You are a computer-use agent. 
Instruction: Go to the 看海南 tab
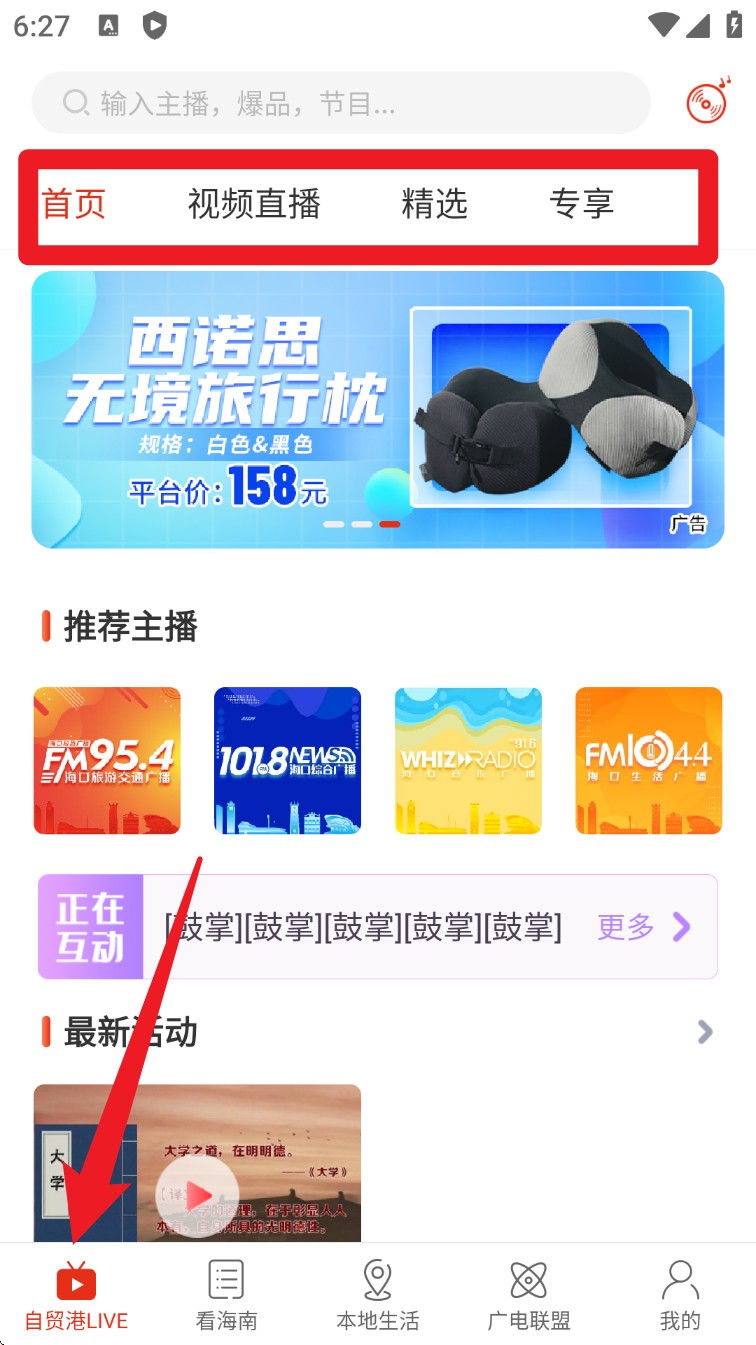tap(227, 1295)
